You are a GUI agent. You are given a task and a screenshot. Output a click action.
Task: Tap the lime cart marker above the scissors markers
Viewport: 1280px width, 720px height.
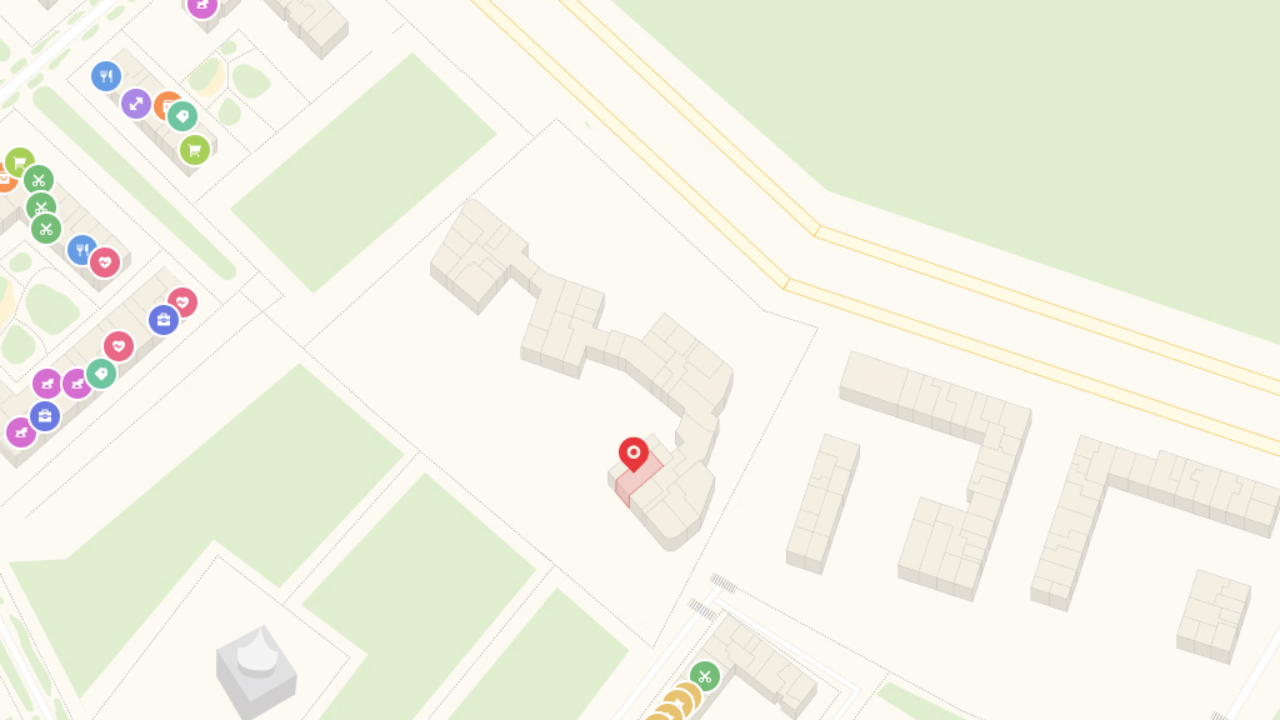point(20,162)
